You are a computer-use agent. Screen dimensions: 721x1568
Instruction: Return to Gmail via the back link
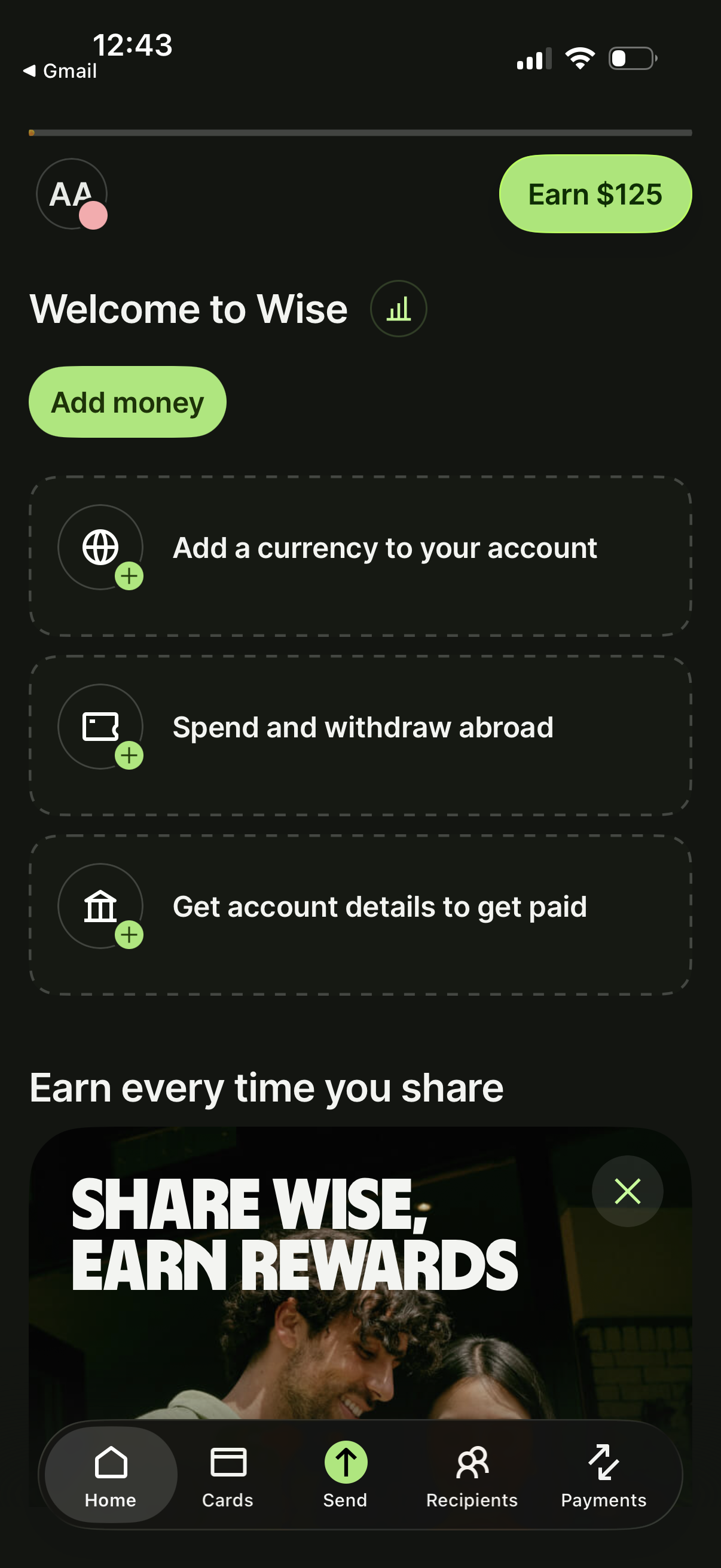60,71
